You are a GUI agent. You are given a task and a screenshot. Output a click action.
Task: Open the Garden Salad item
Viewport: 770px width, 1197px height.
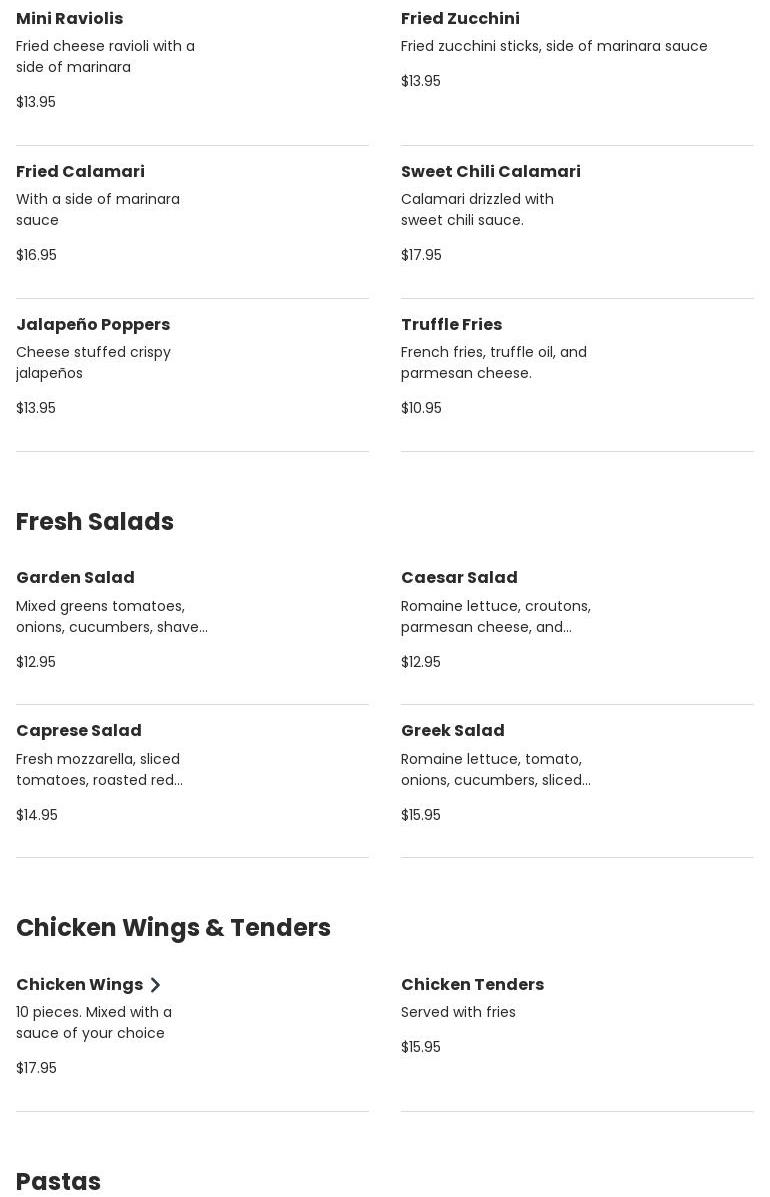pyautogui.click(x=75, y=577)
